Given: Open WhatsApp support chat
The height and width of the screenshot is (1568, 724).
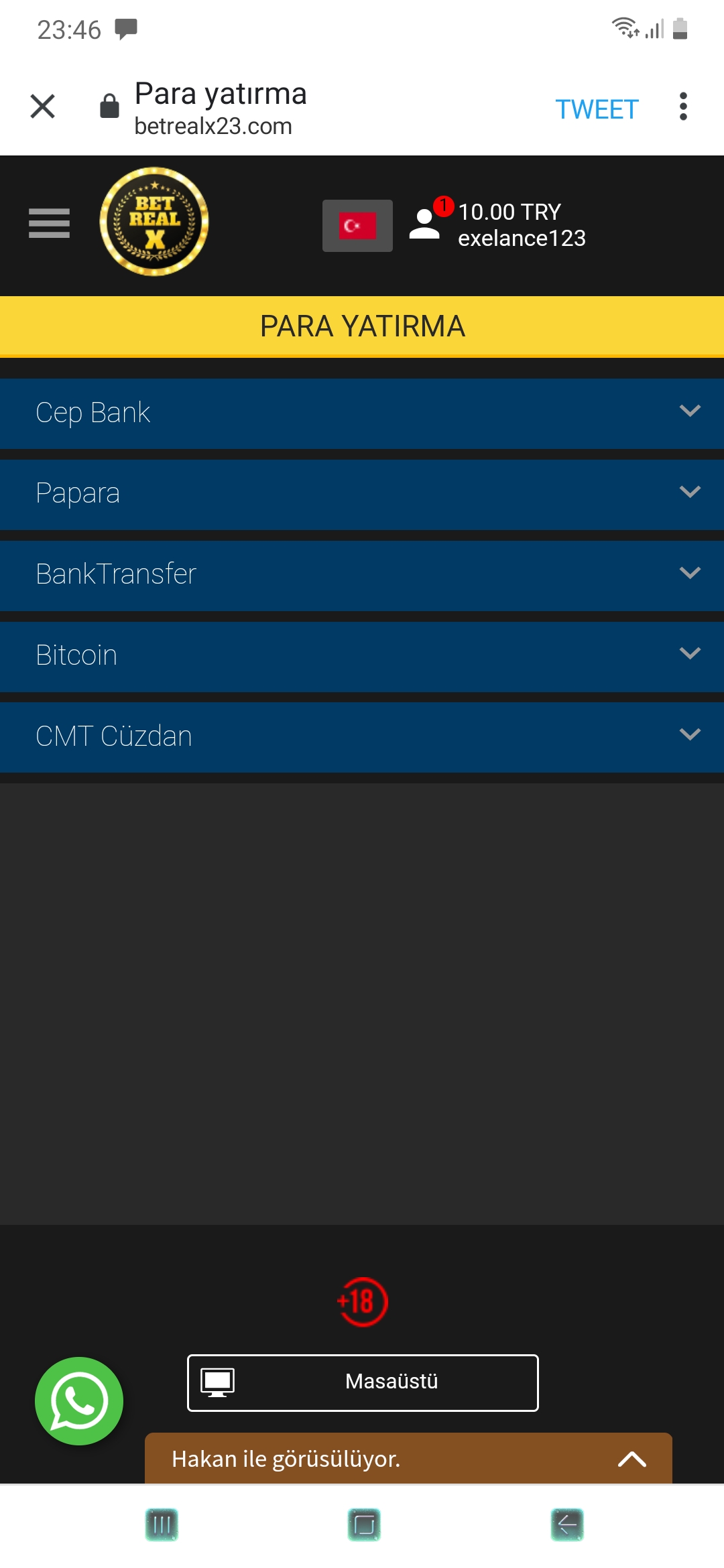Looking at the screenshot, I should [79, 1401].
